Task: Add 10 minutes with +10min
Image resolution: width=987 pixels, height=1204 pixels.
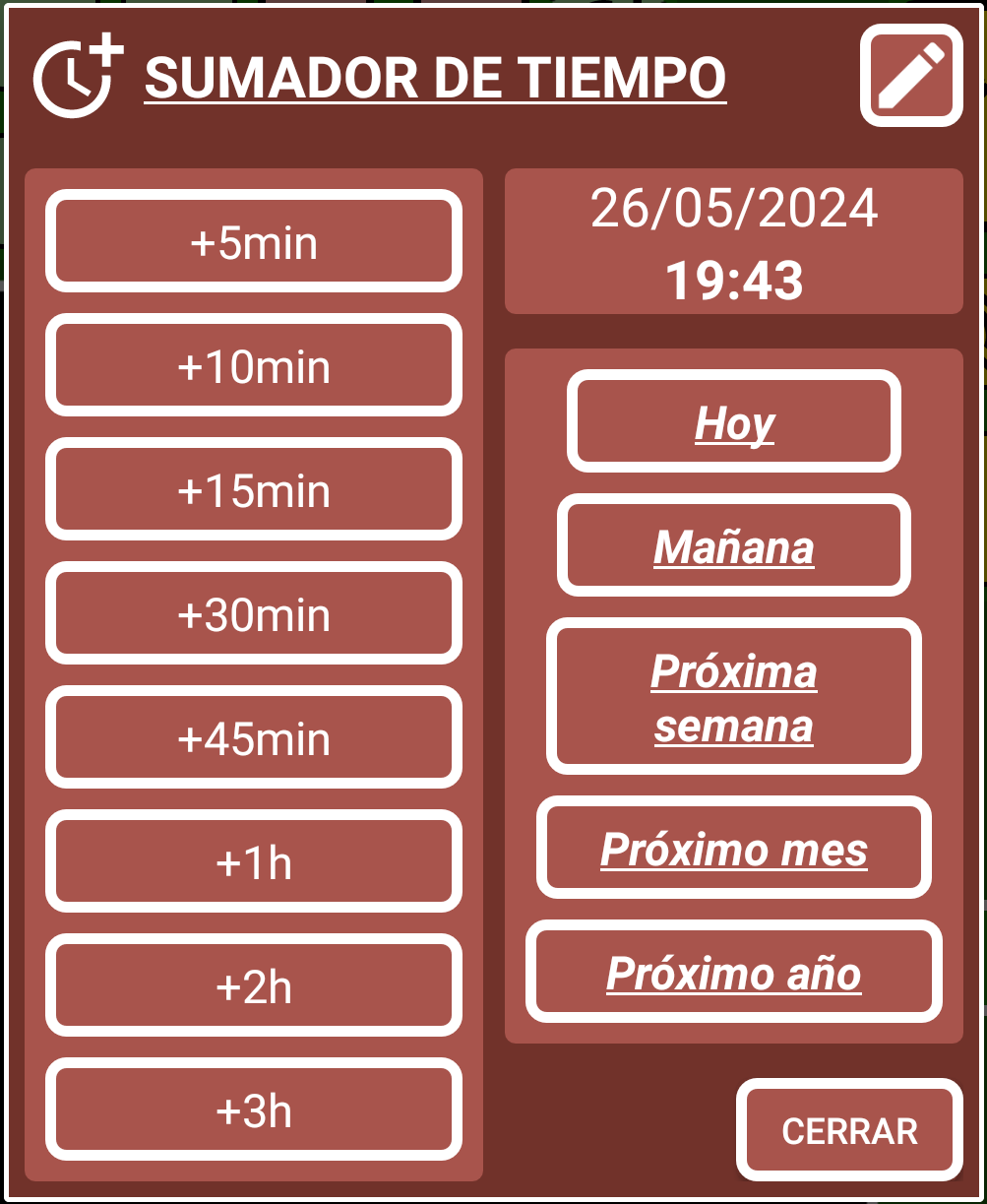Action: click(254, 366)
